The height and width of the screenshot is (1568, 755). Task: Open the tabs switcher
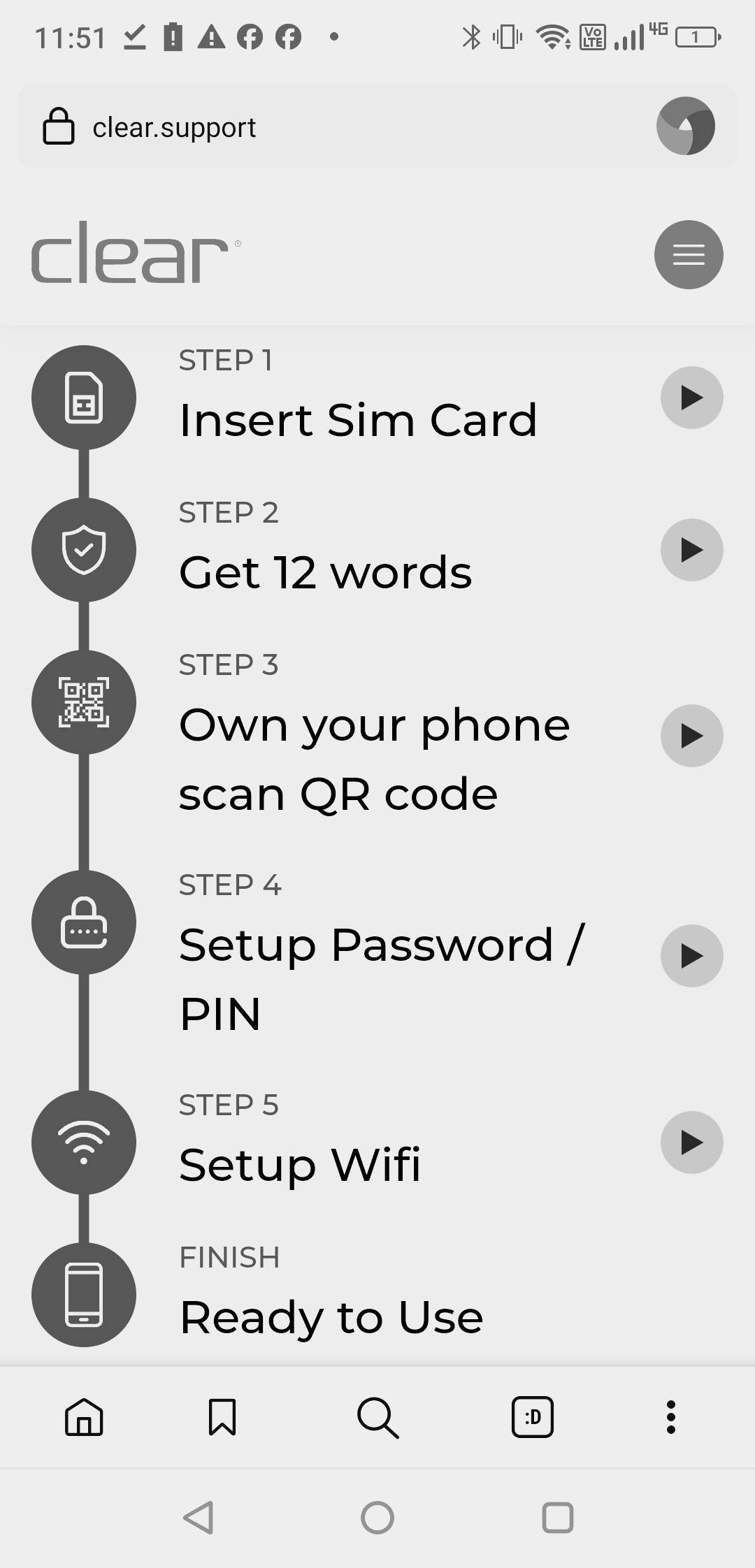pos(533,1417)
